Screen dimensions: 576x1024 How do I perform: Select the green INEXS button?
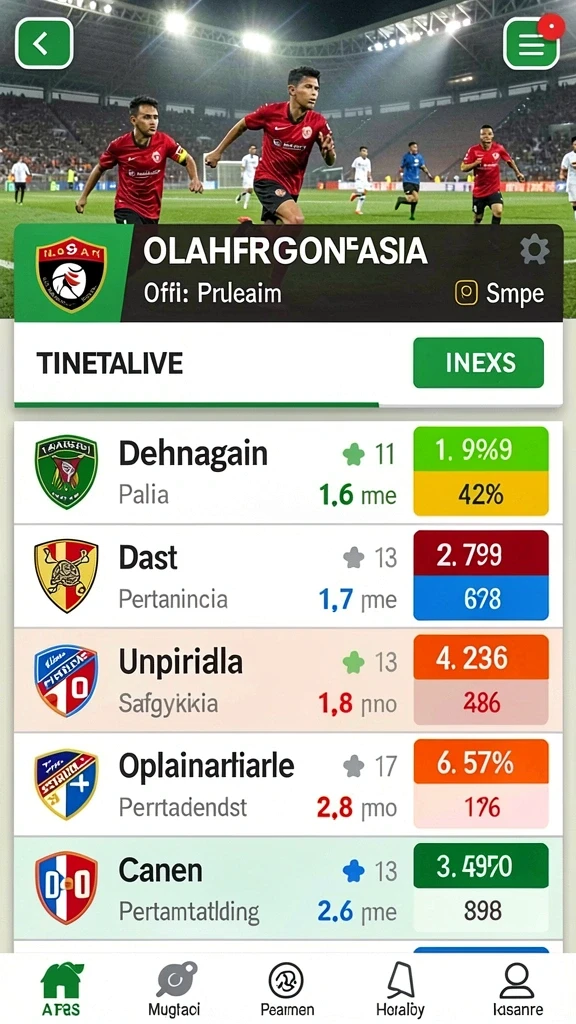click(x=479, y=362)
